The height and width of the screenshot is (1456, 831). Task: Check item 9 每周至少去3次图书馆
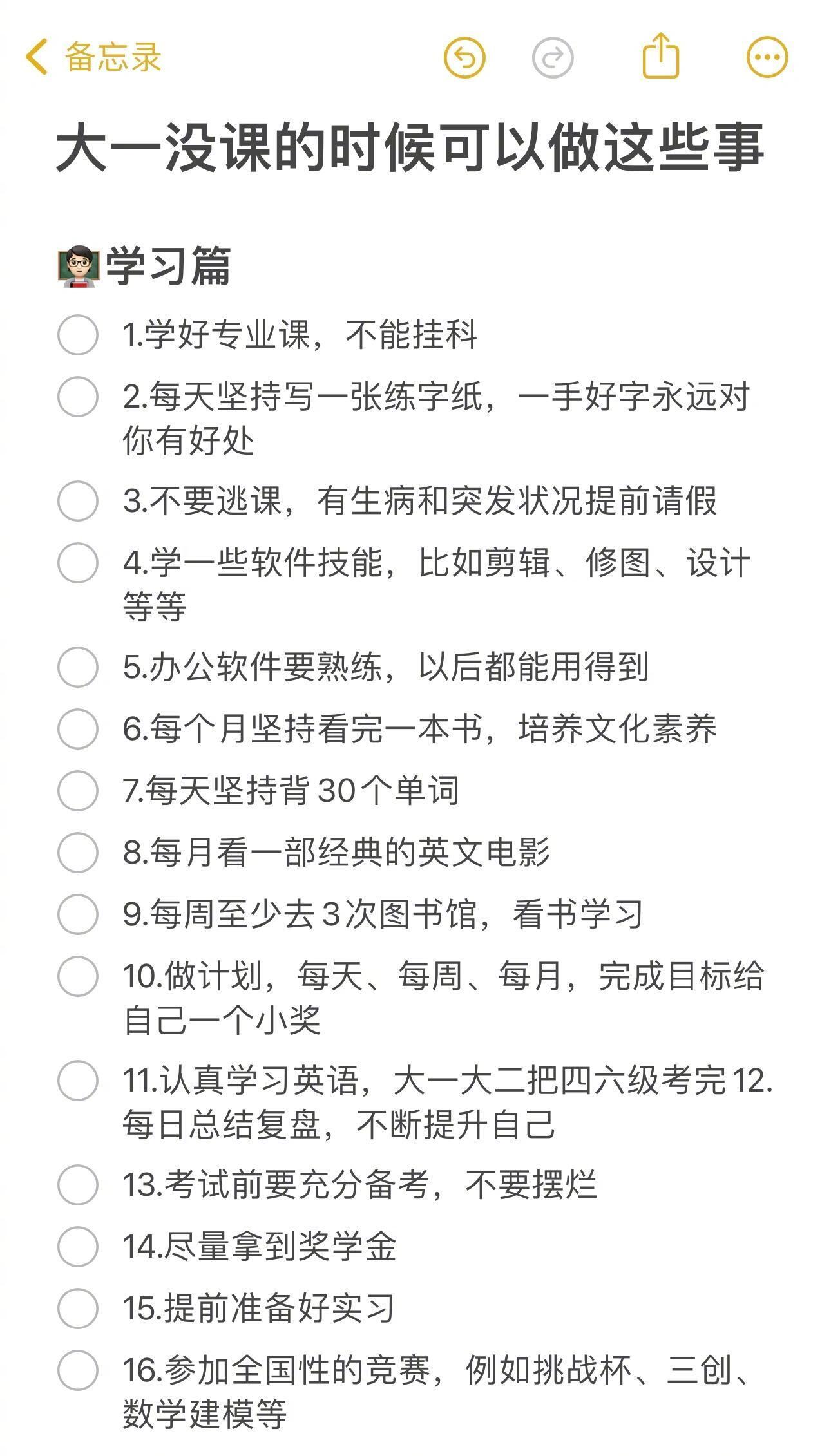(78, 914)
